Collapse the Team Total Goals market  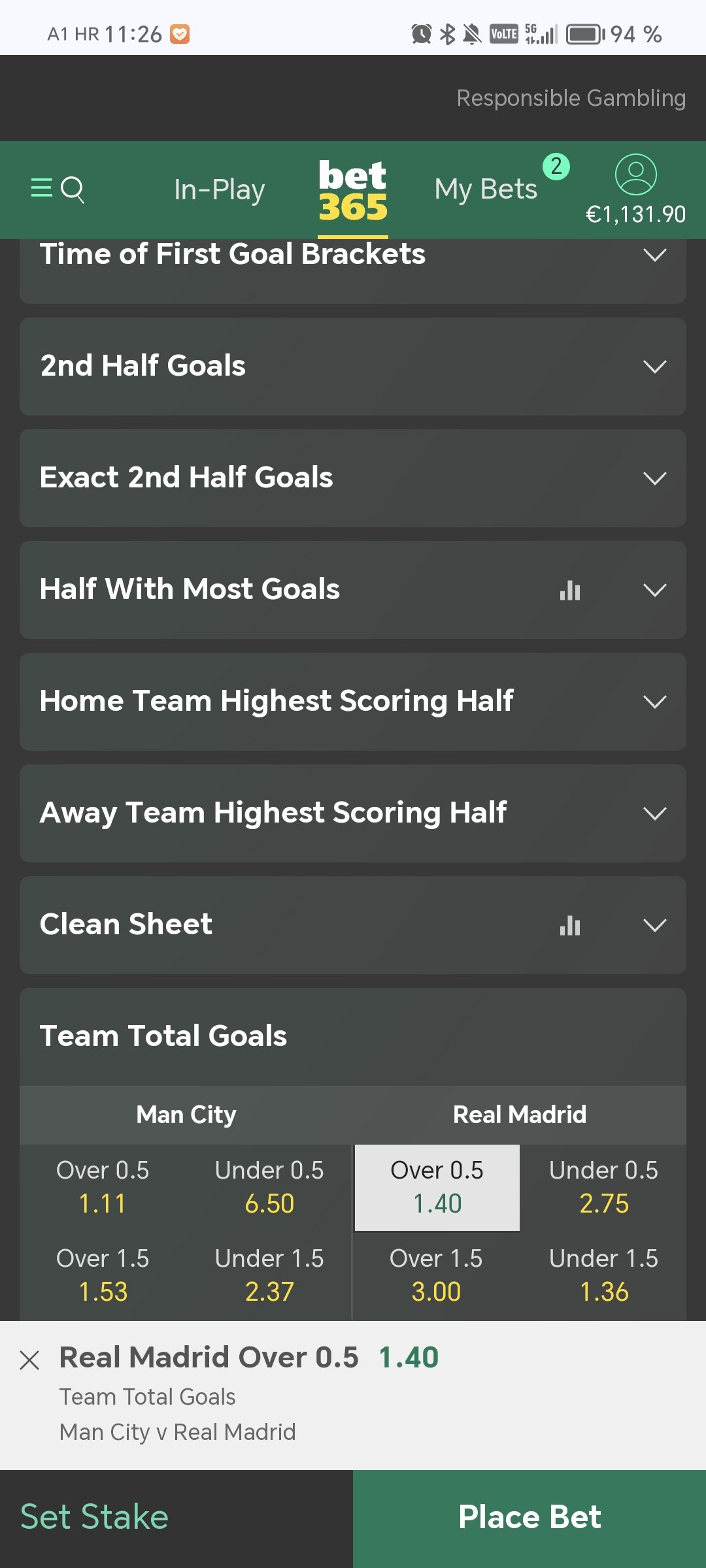pyautogui.click(x=353, y=1037)
